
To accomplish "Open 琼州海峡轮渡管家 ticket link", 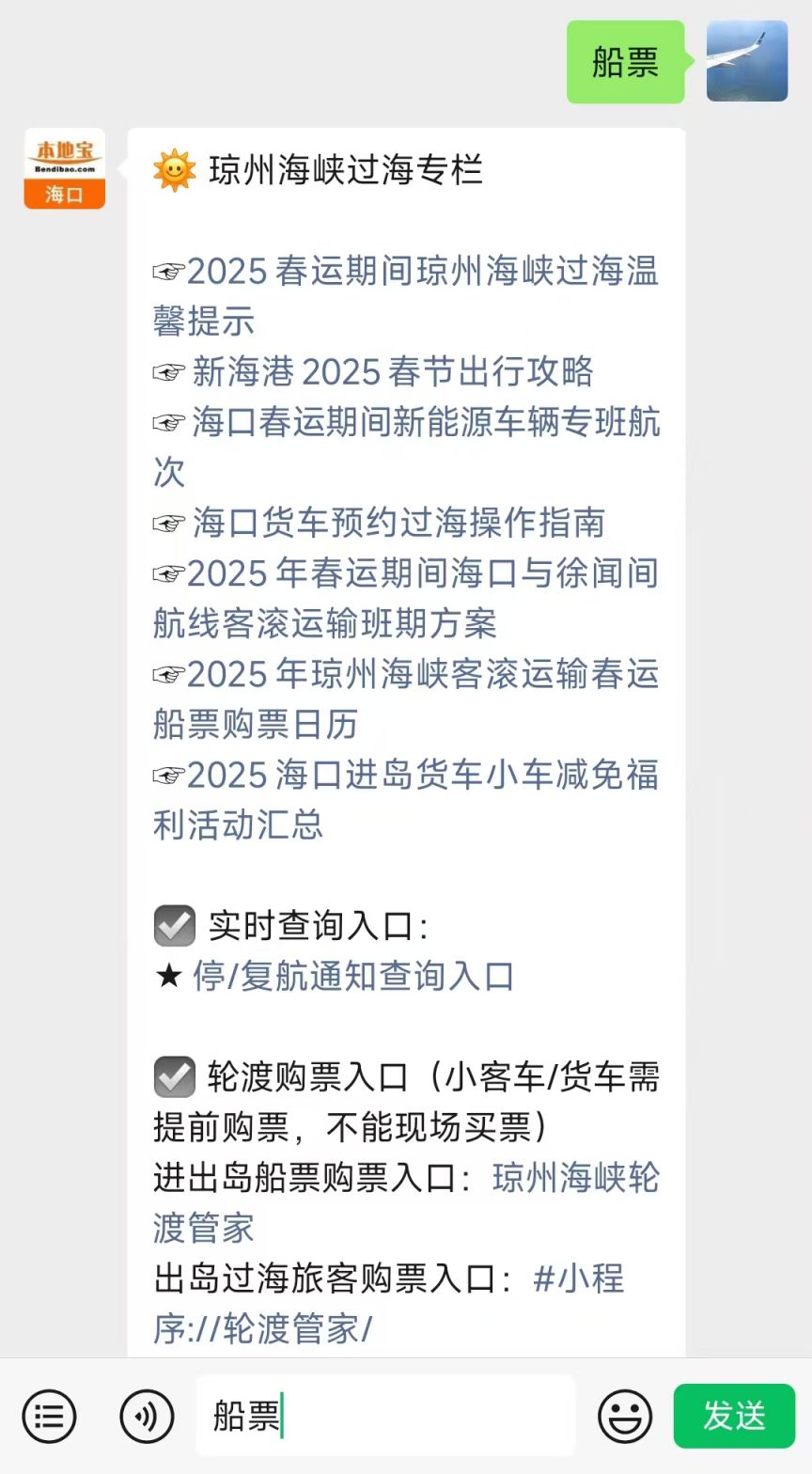I will point(406,1202).
